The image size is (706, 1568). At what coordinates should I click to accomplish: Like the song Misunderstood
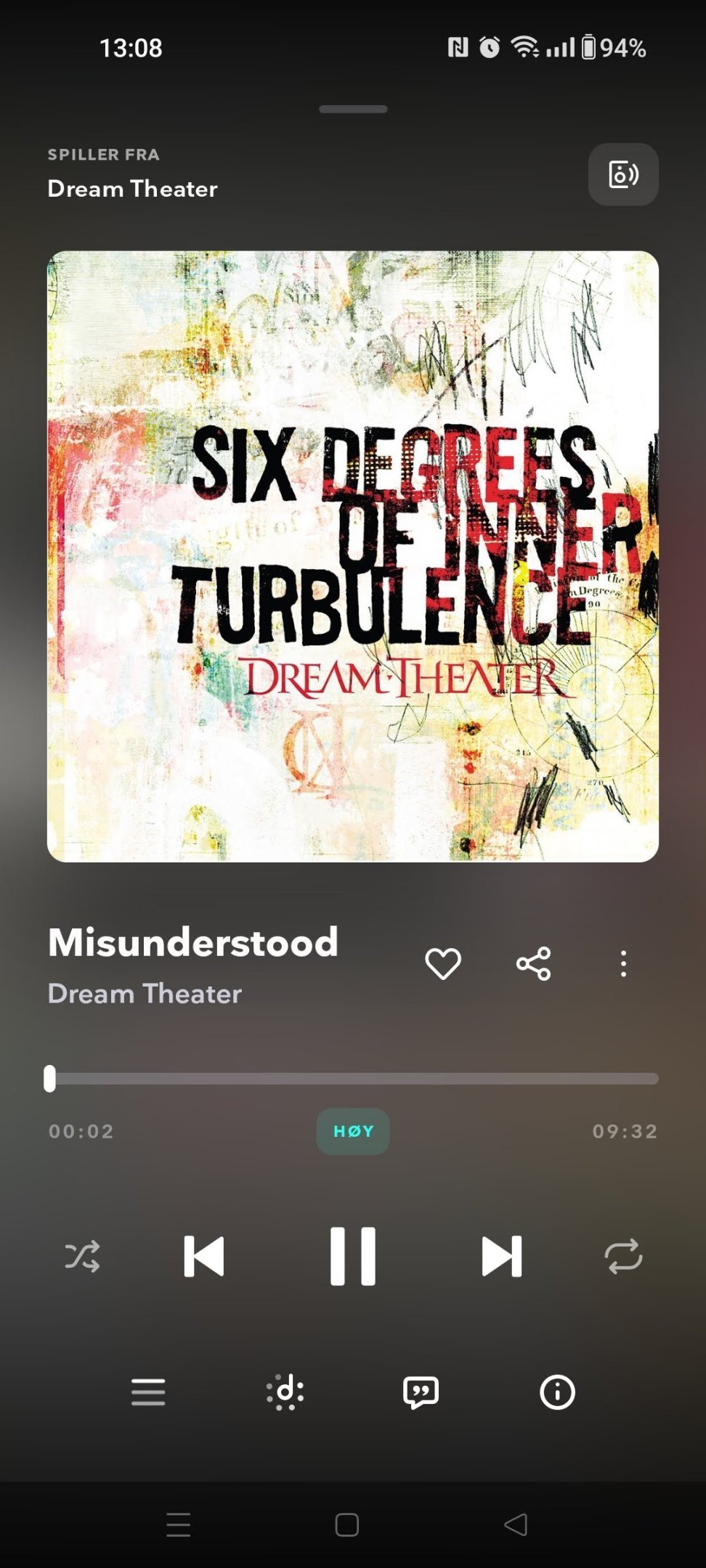[x=443, y=964]
